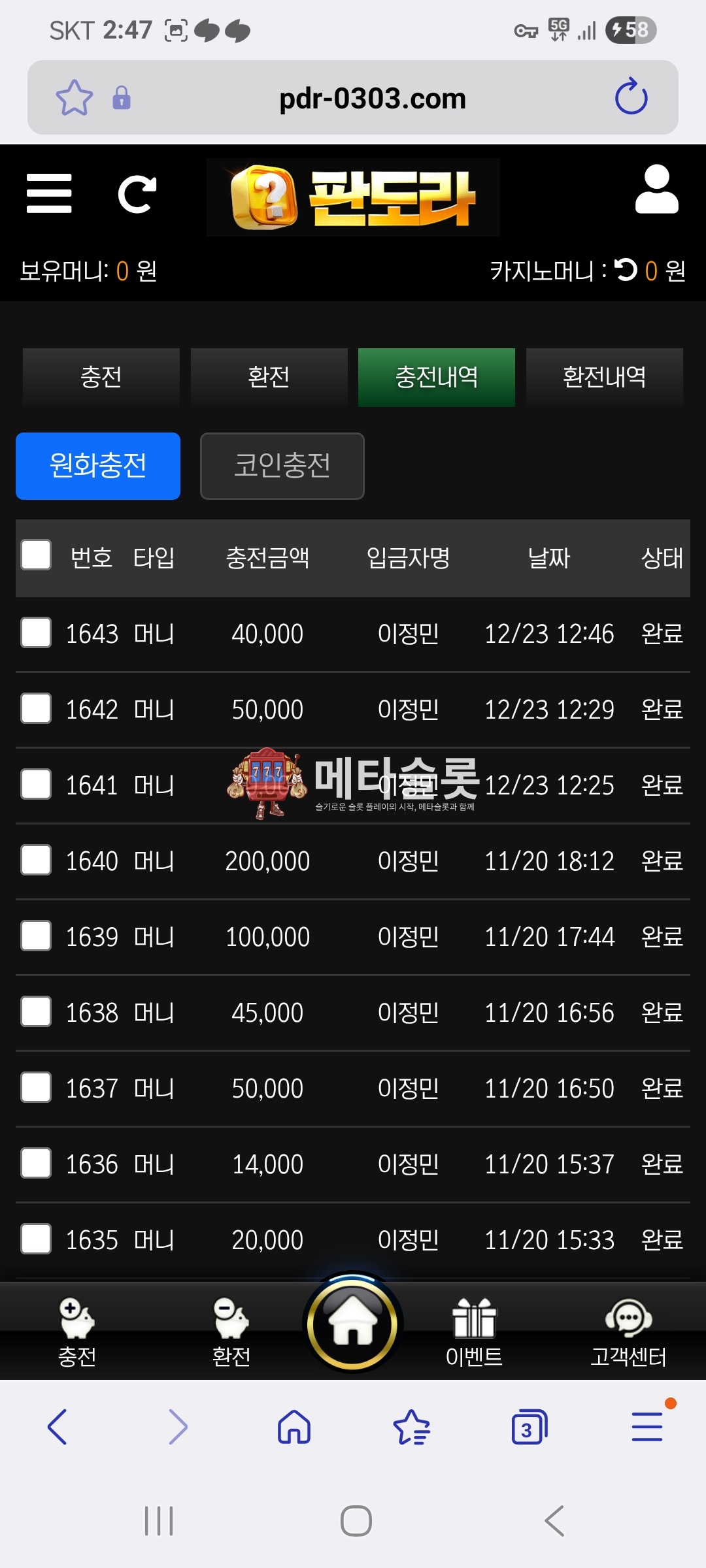Open the browser tab switcher
The height and width of the screenshot is (1568, 706).
[529, 1427]
